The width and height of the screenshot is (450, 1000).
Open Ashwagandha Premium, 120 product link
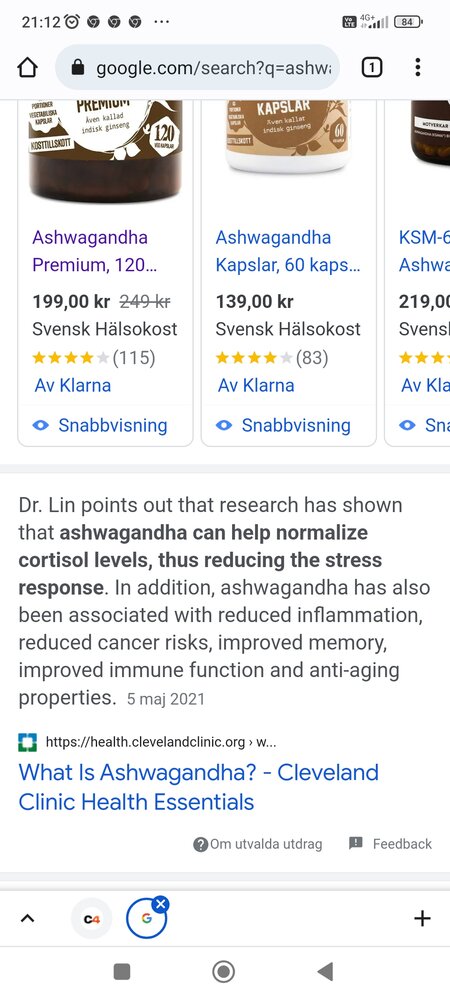pos(90,251)
